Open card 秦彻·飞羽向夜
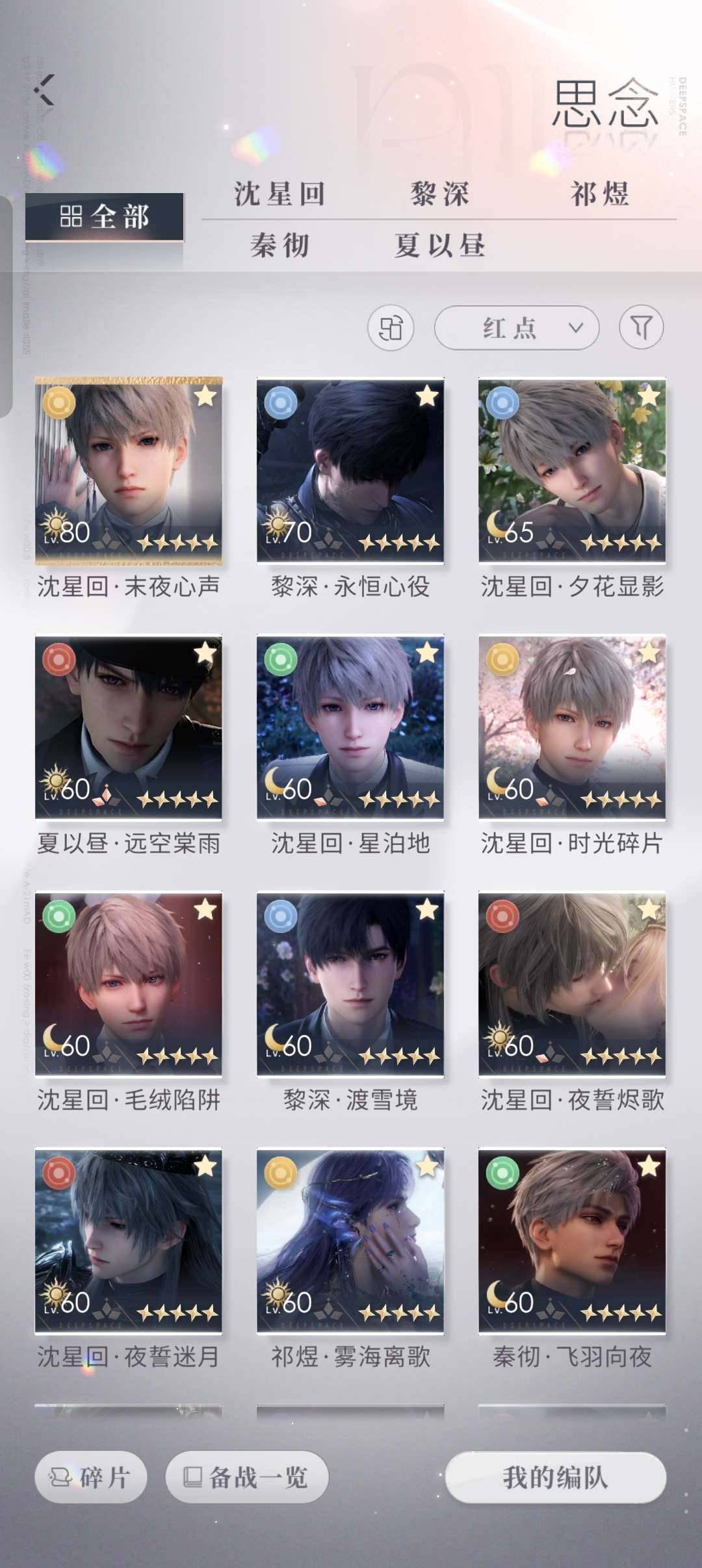The image size is (702, 1568). pyautogui.click(x=572, y=1241)
